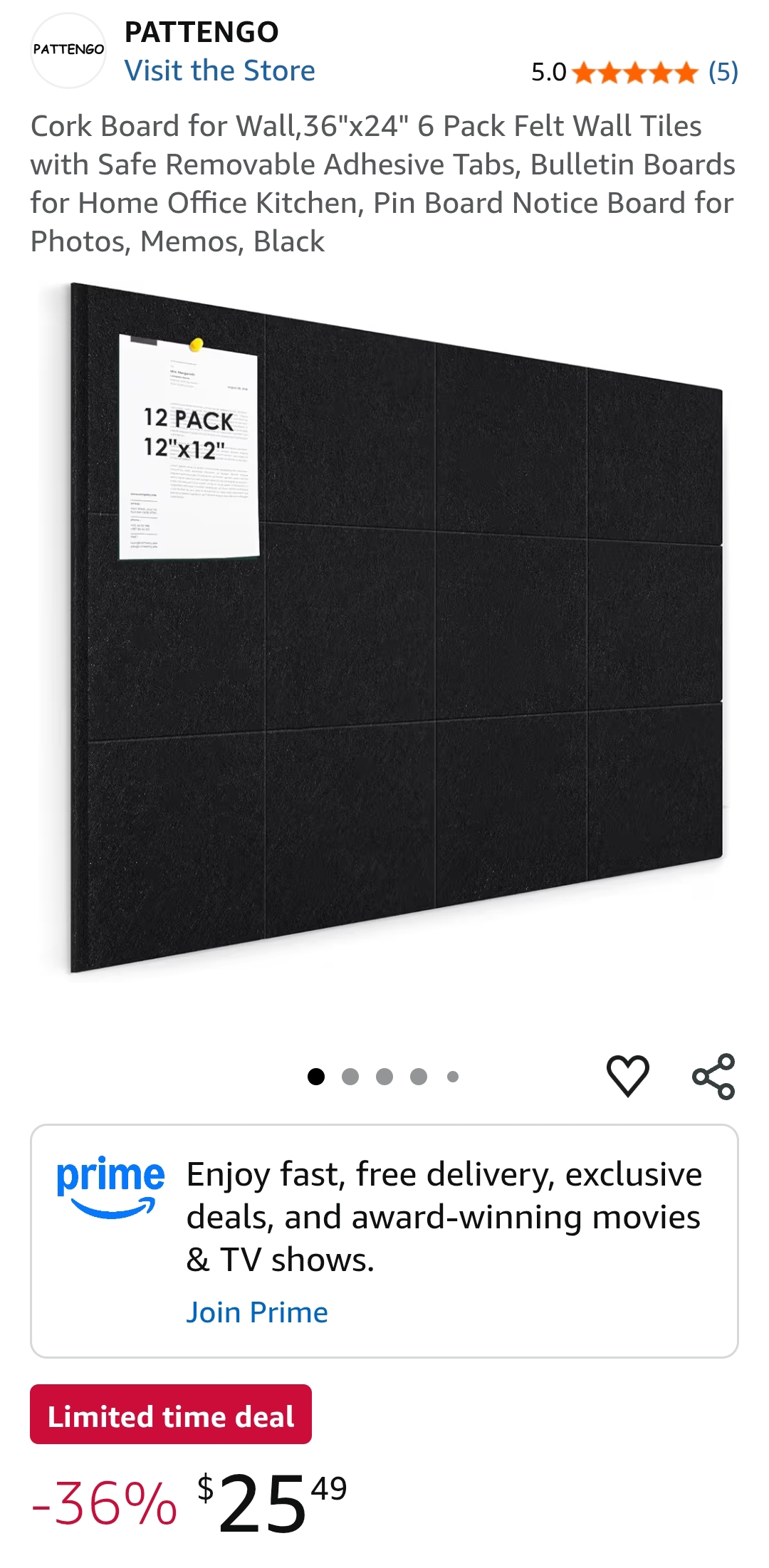Open the Limited time deal badge

pyautogui.click(x=172, y=1416)
